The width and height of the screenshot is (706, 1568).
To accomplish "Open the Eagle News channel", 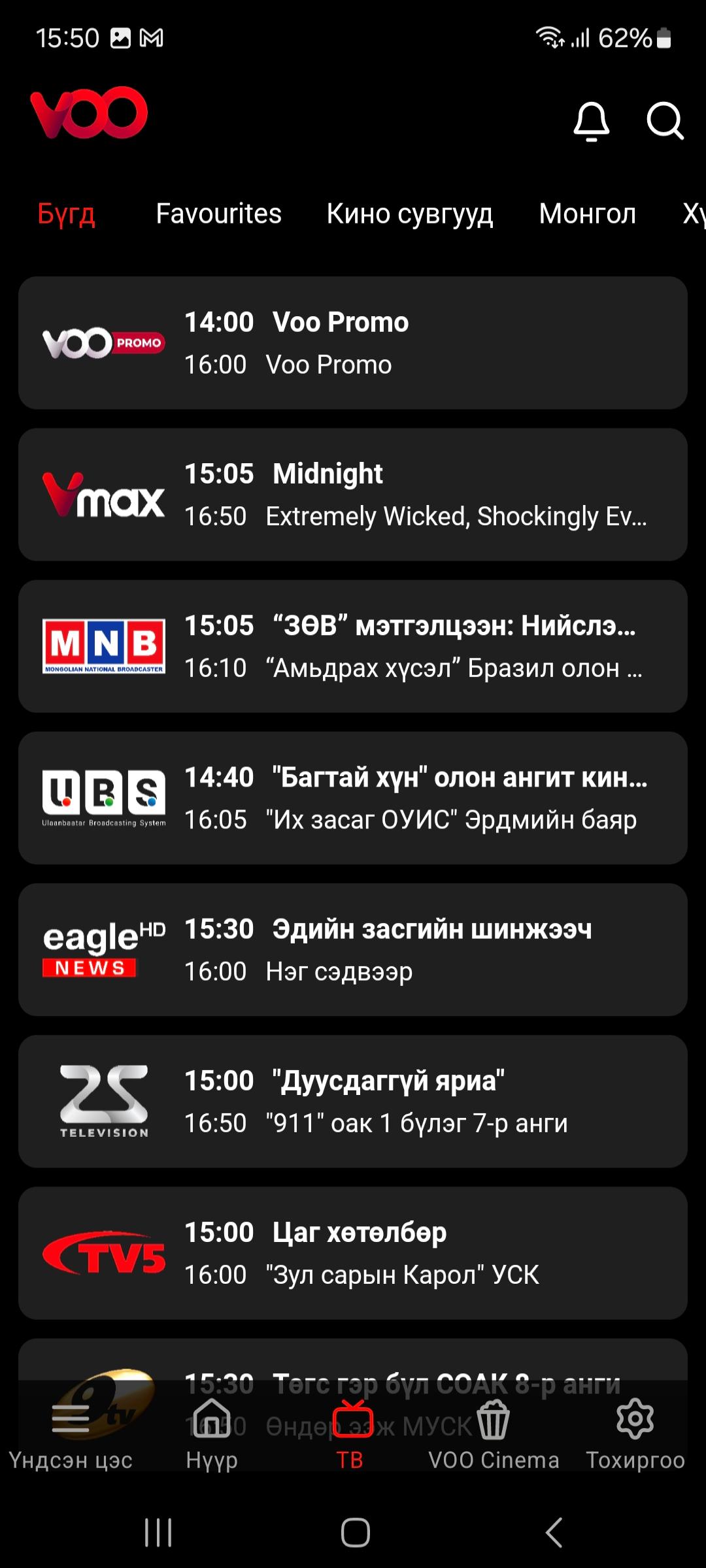I will click(x=353, y=949).
